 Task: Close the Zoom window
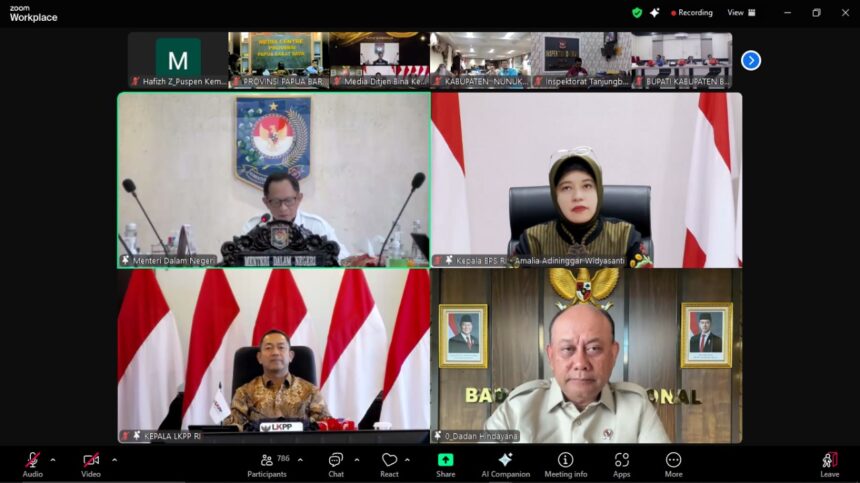844,13
